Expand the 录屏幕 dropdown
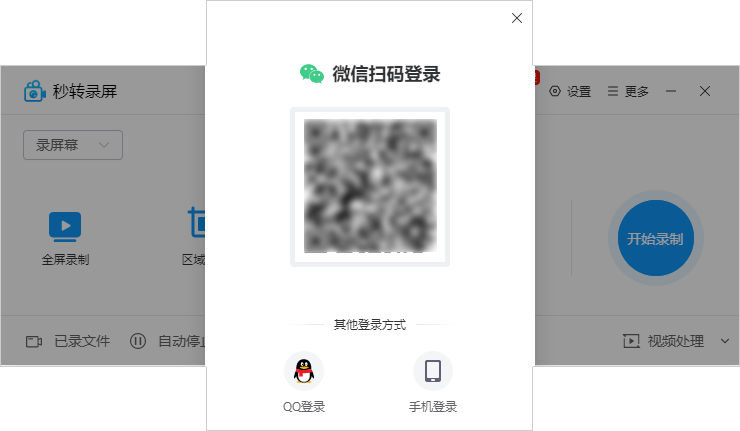 pos(73,145)
